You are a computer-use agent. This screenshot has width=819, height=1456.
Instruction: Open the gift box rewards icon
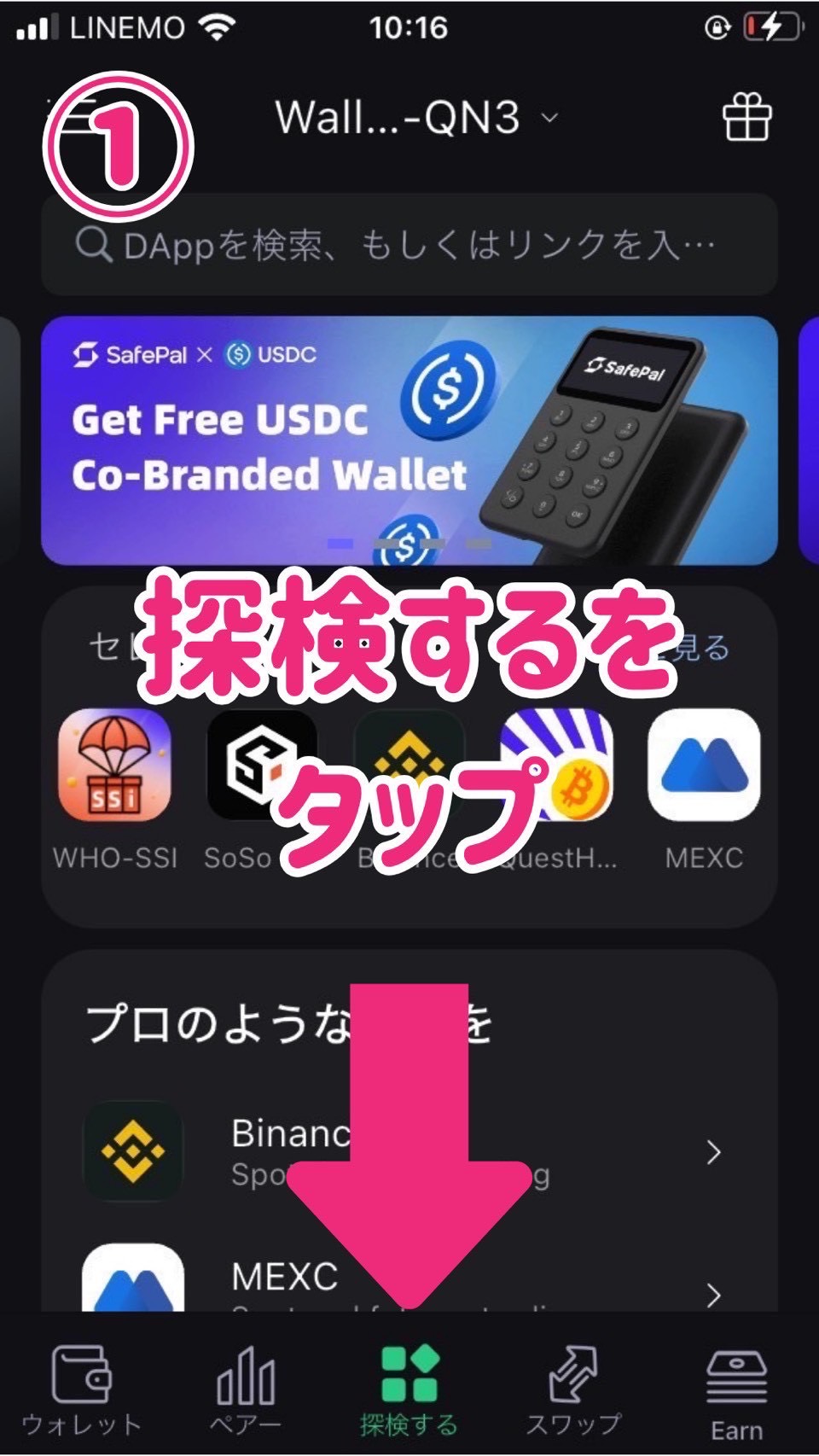(747, 118)
